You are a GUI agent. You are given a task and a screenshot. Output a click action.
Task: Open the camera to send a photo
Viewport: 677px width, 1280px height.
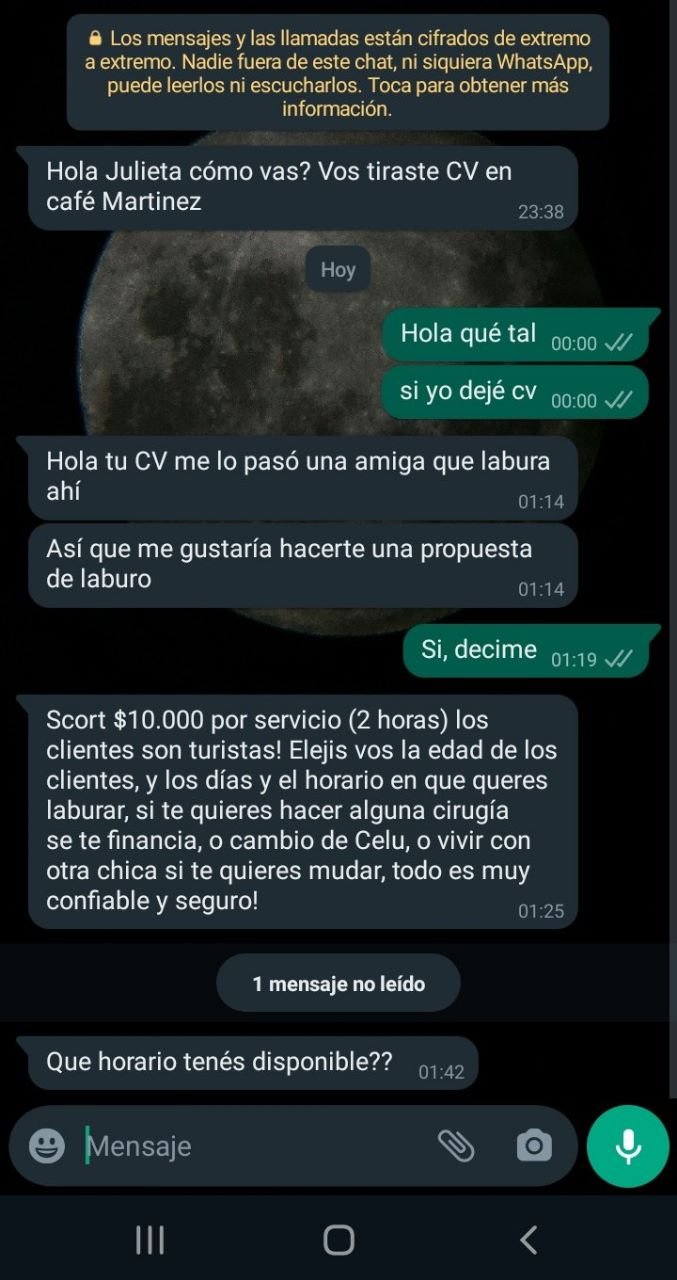(x=534, y=1146)
